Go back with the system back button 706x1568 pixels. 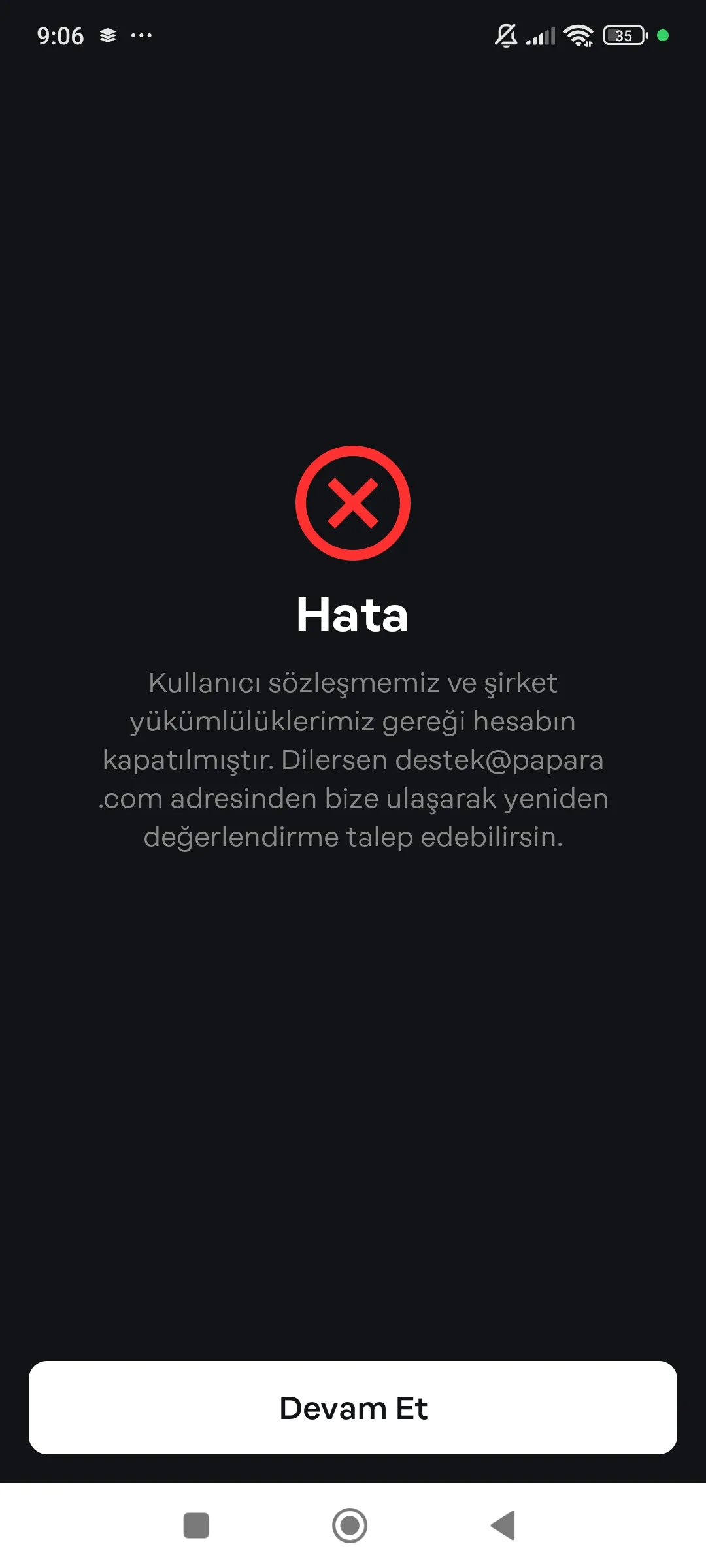coord(503,1526)
